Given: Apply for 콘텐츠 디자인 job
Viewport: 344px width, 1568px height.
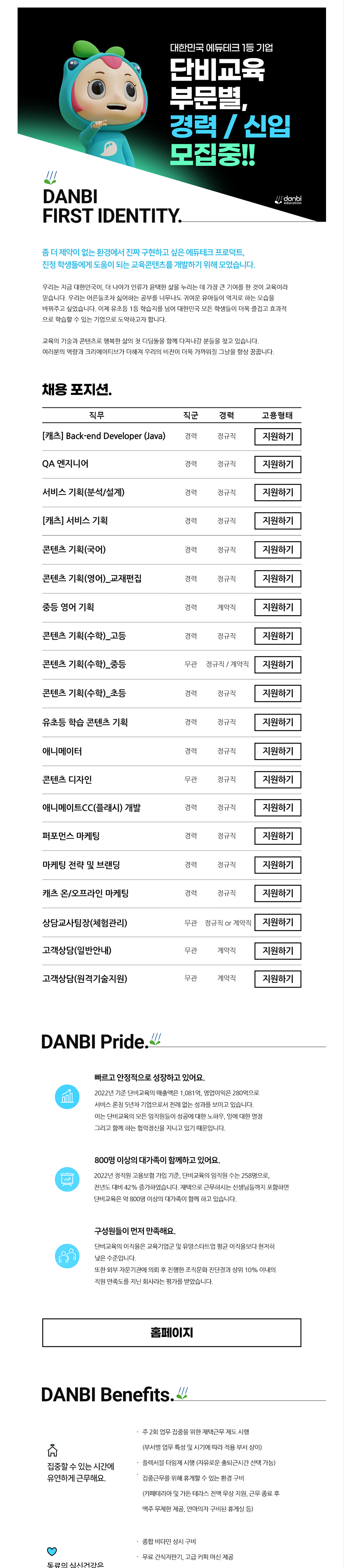Looking at the screenshot, I should pyautogui.click(x=278, y=780).
